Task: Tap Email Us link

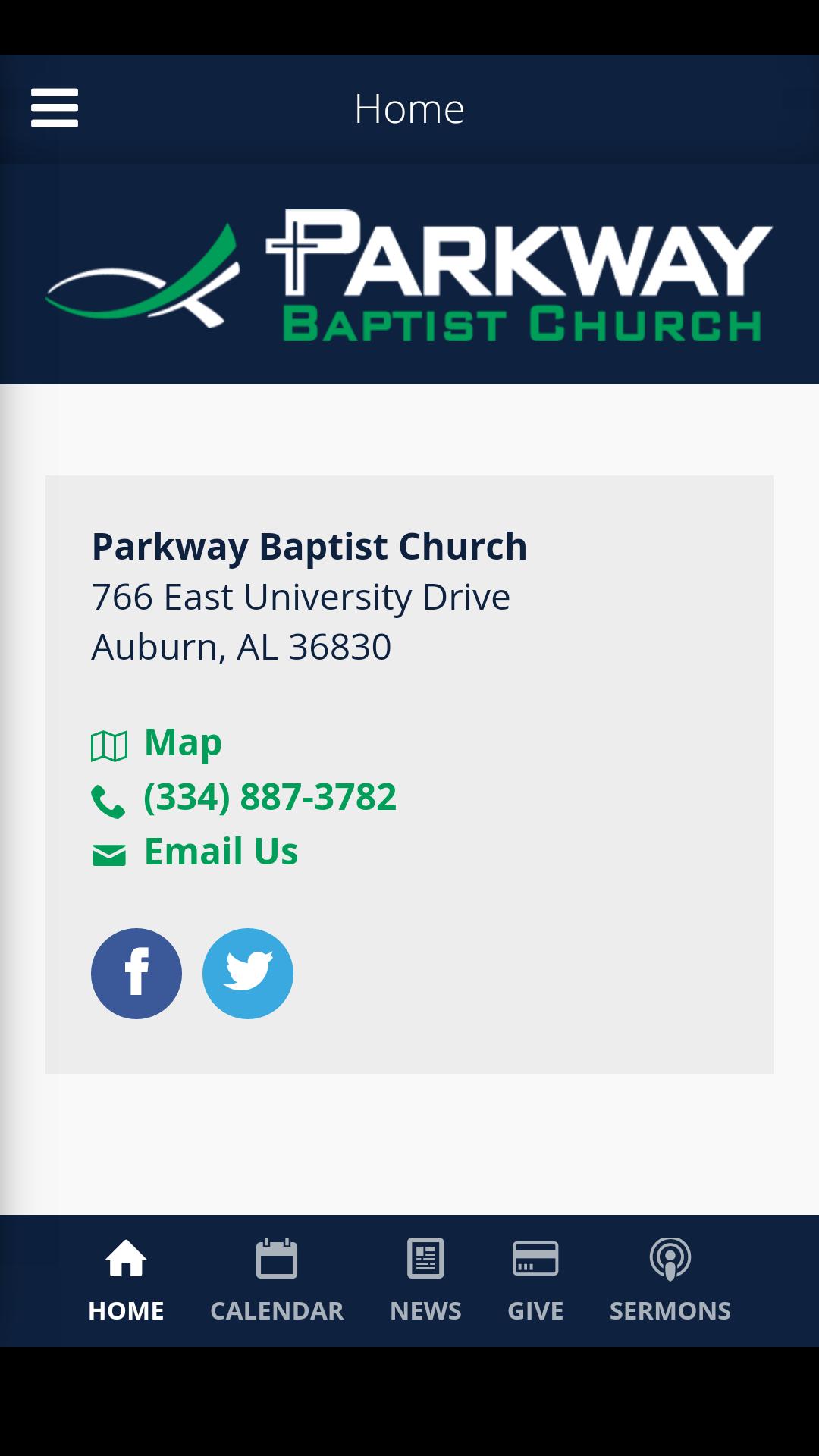Action: 195,852
